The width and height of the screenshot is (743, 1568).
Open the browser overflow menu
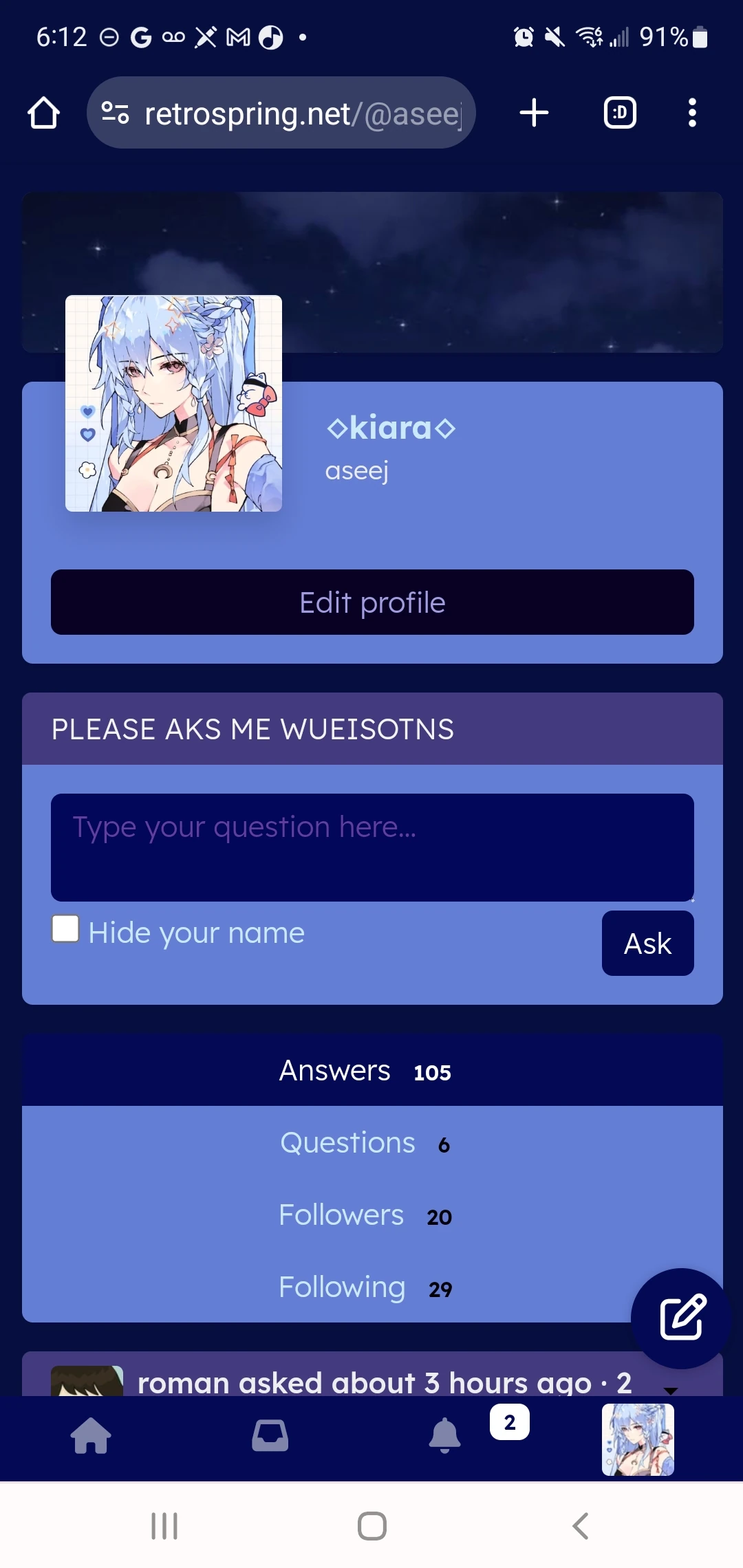click(x=692, y=113)
